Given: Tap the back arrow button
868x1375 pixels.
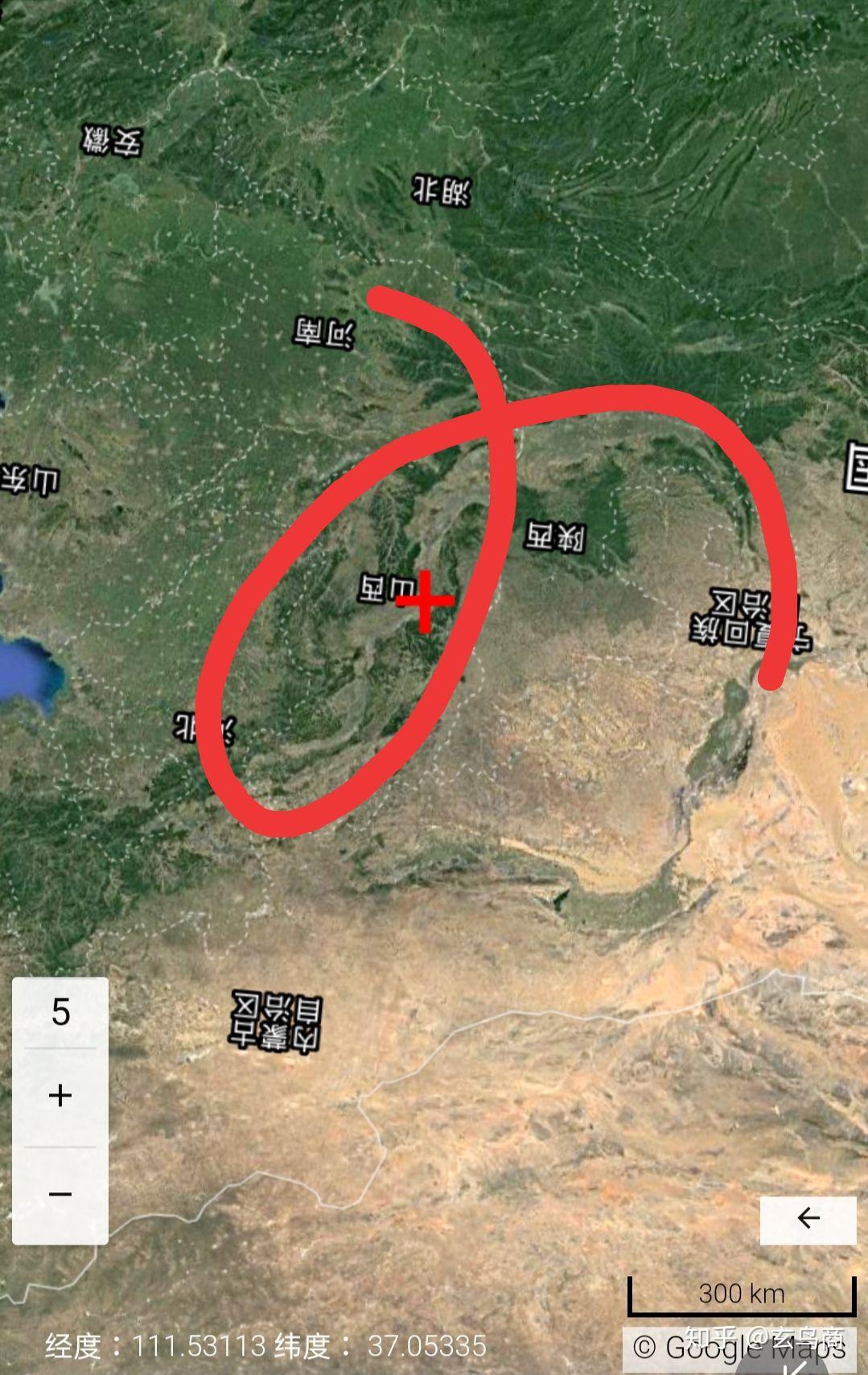Looking at the screenshot, I should (808, 1219).
